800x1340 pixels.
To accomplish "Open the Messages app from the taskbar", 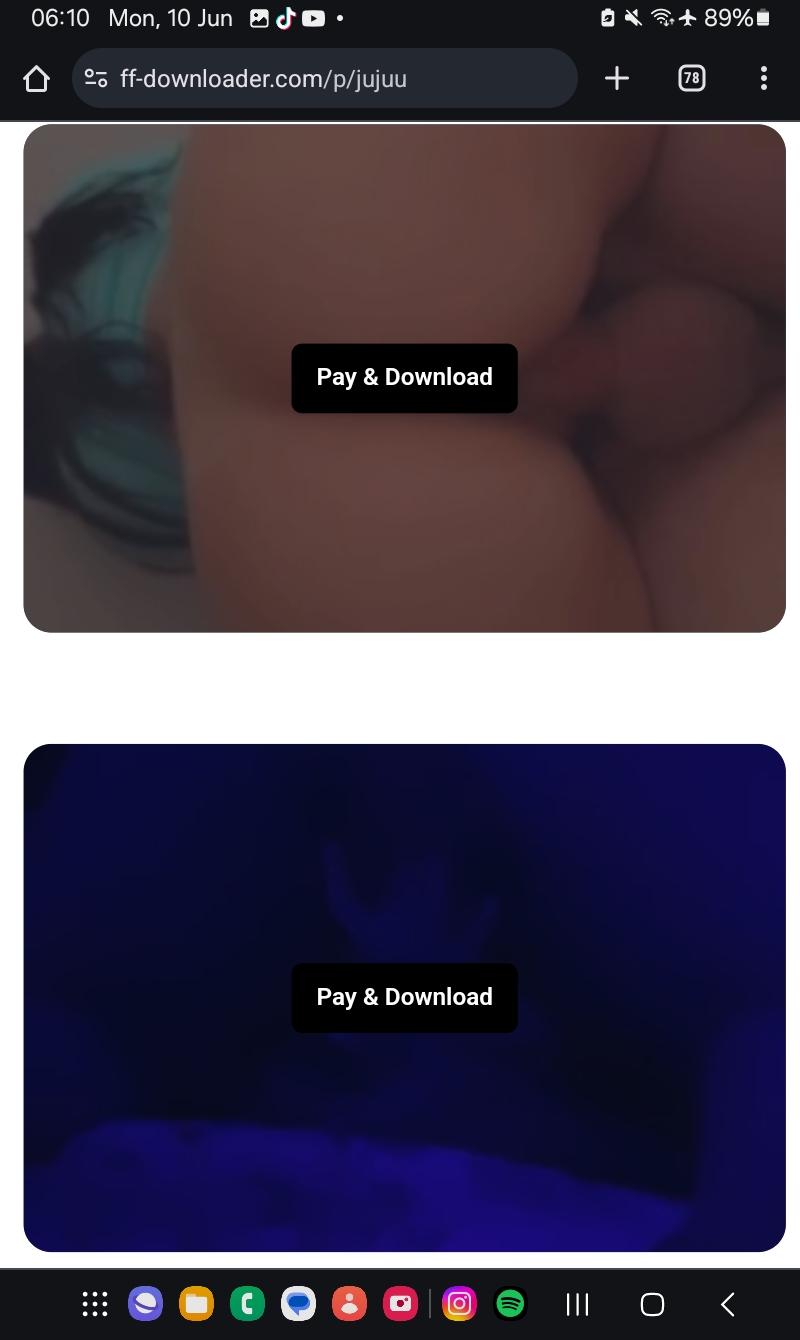I will click(x=298, y=1304).
